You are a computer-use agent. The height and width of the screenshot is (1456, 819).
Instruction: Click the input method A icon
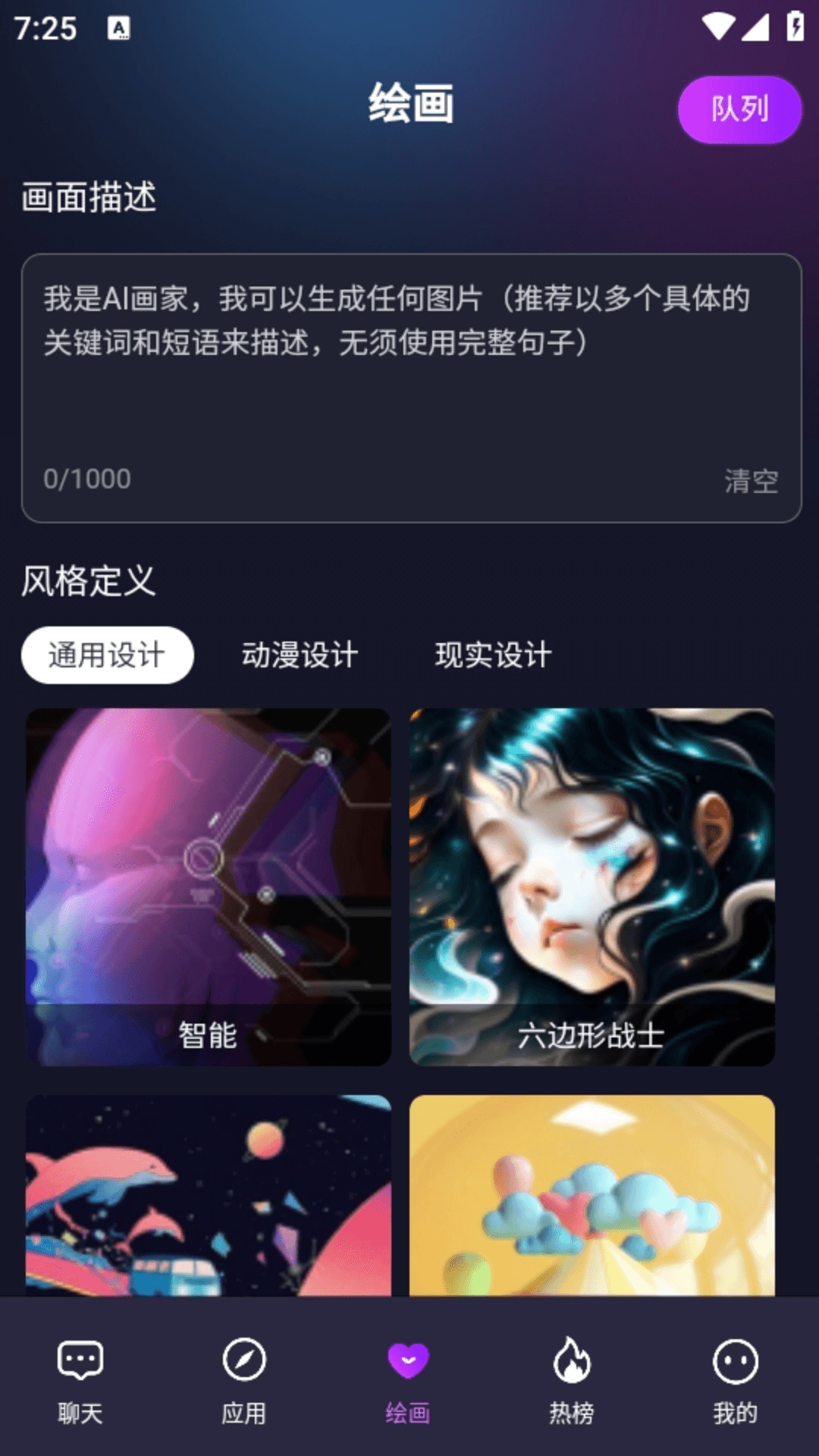pyautogui.click(x=118, y=28)
